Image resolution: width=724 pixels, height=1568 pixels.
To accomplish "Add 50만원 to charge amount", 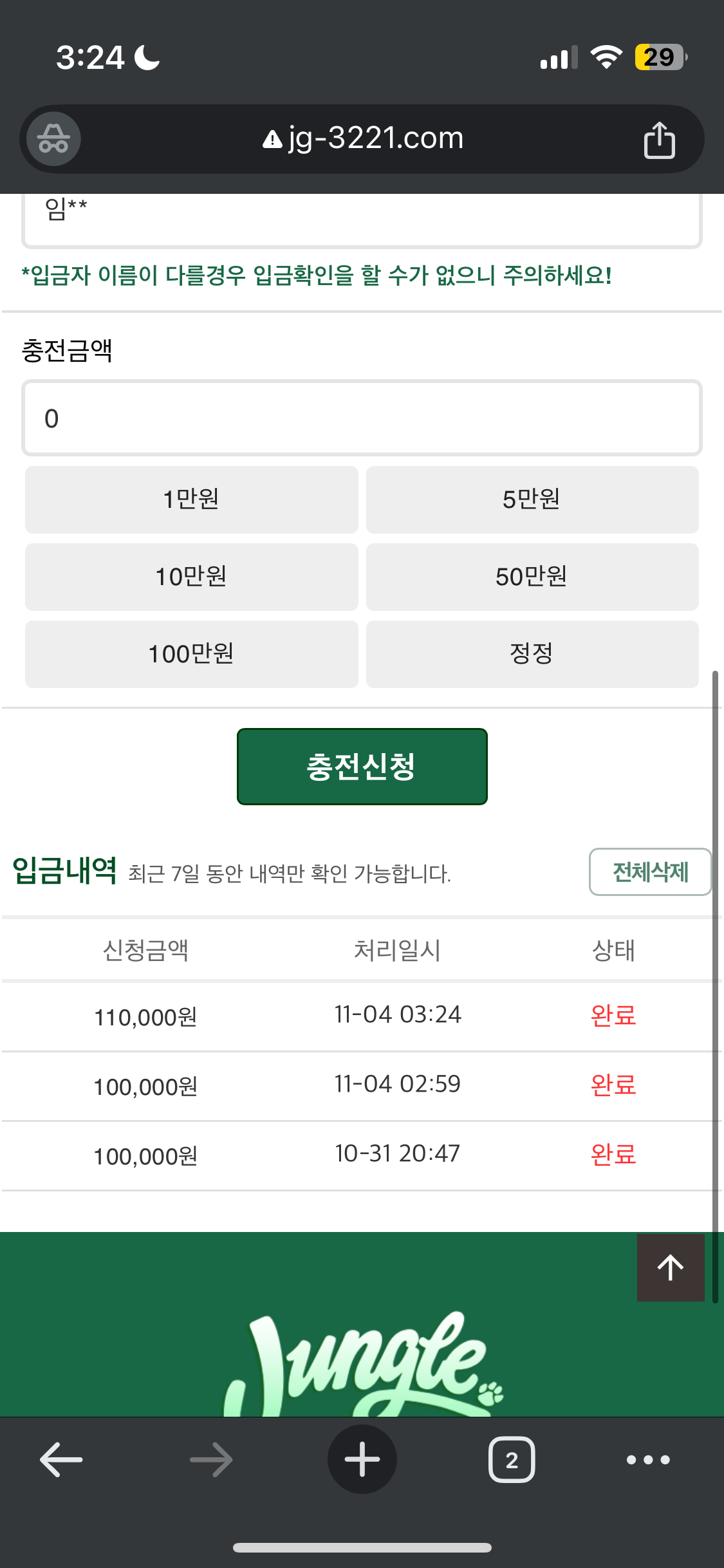I will click(532, 577).
